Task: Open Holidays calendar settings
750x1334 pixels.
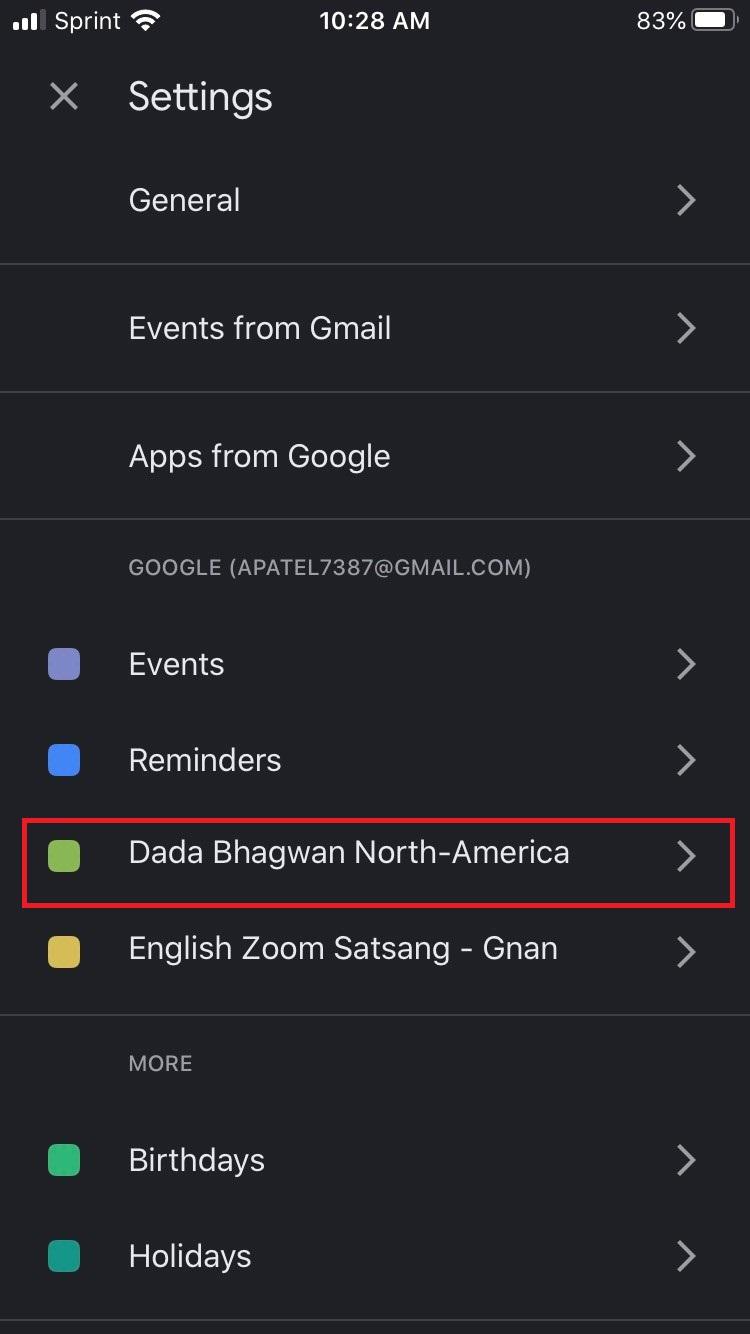Action: 375,1256
